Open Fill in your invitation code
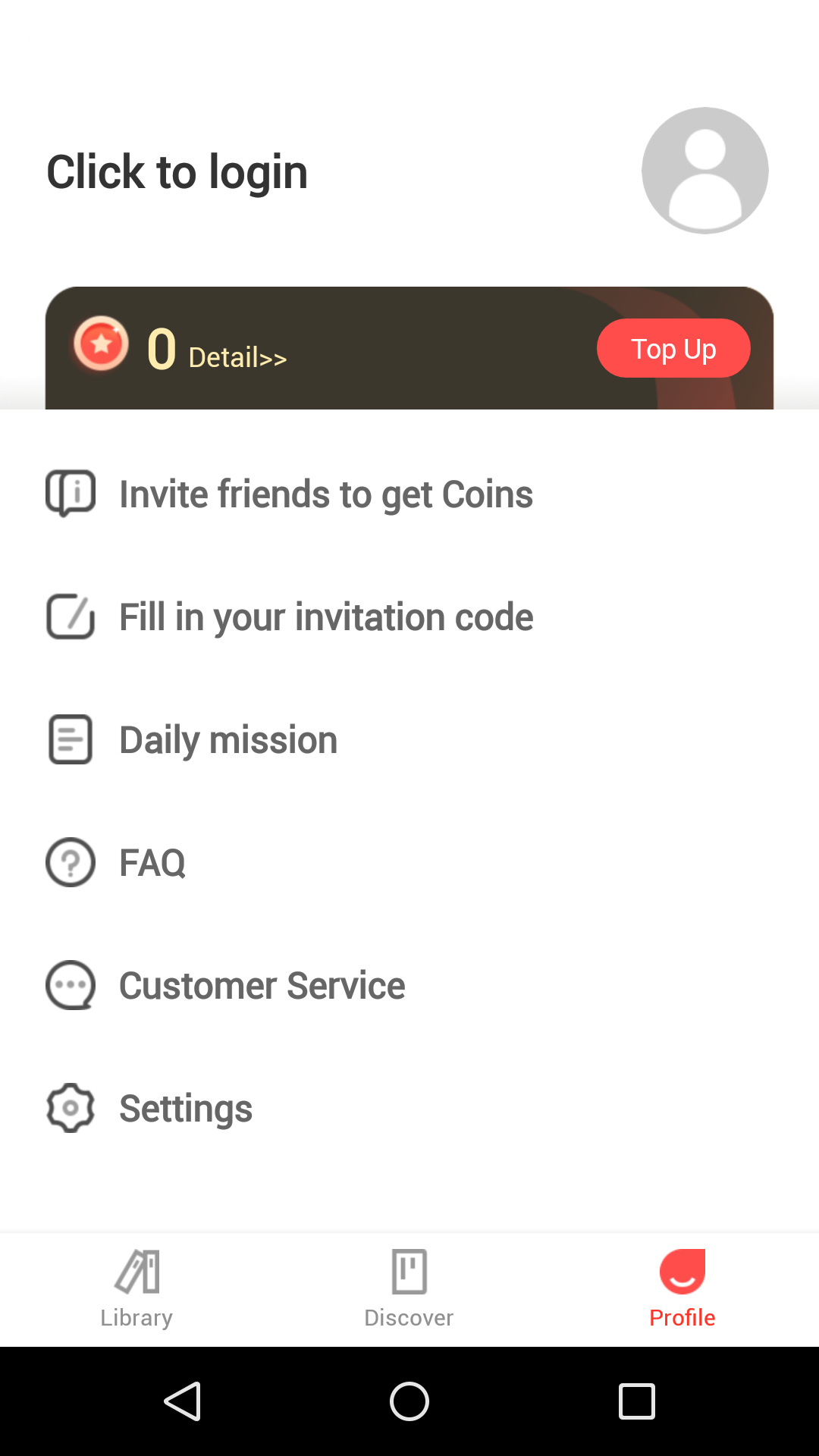Viewport: 819px width, 1456px height. pos(326,617)
